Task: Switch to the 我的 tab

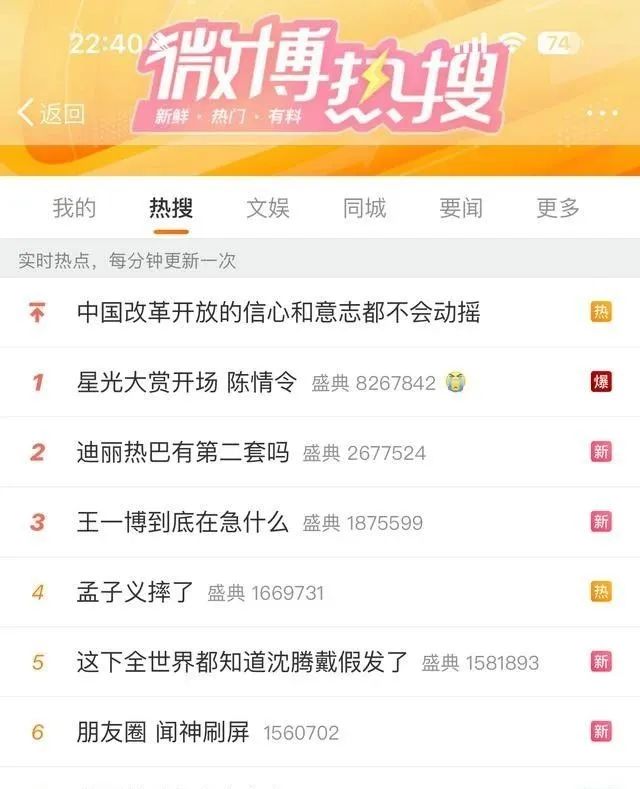Action: 74,208
